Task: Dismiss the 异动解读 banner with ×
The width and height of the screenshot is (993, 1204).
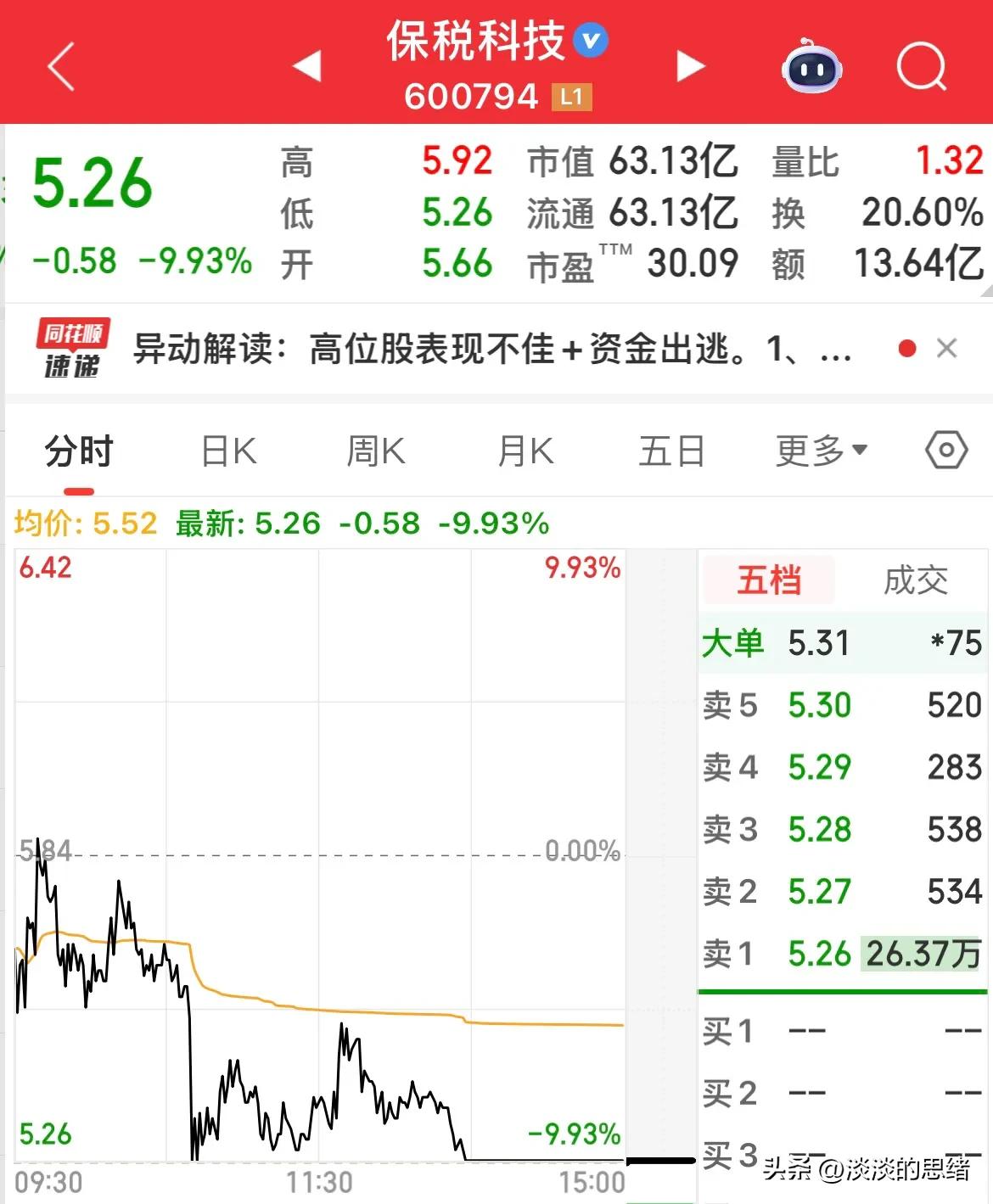Action: (947, 348)
